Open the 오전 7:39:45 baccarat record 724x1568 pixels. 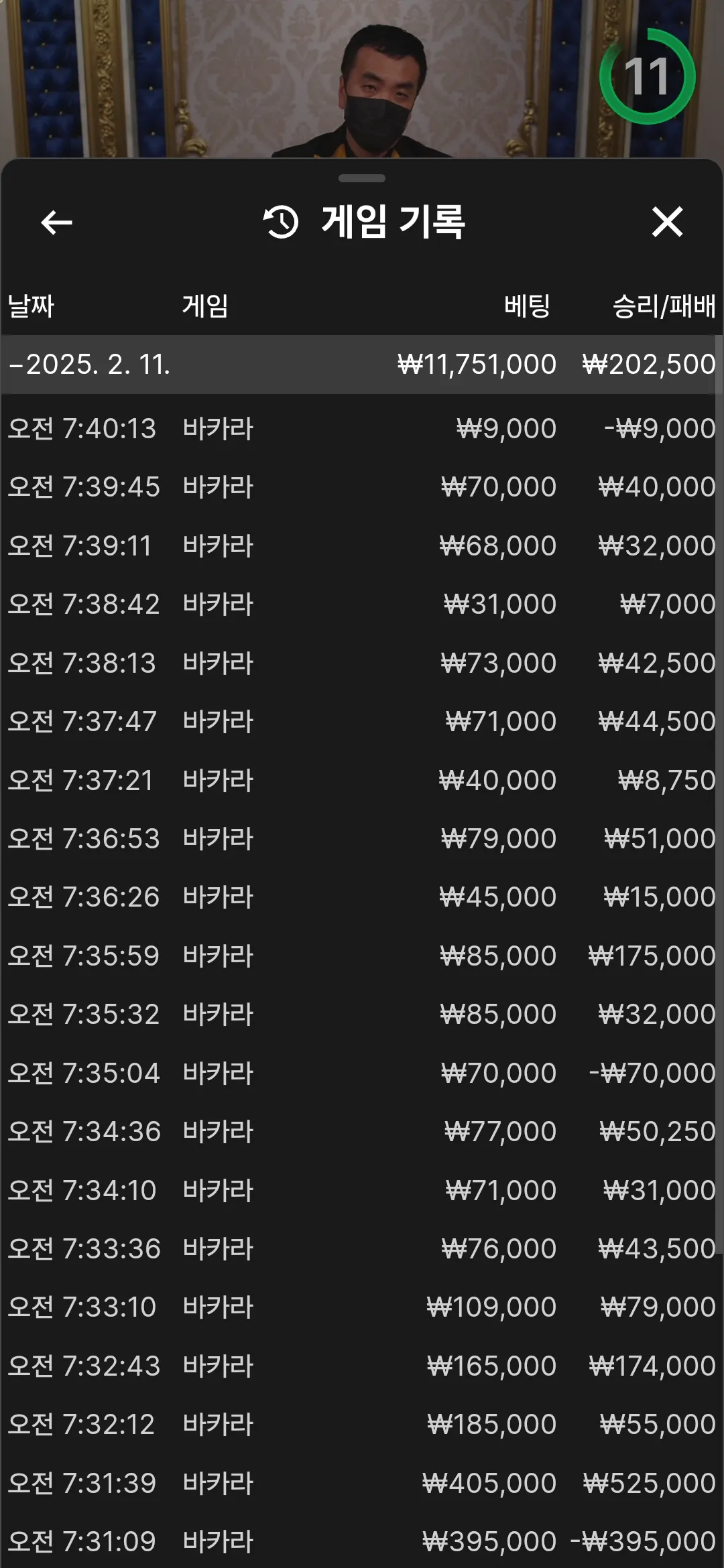(x=362, y=487)
